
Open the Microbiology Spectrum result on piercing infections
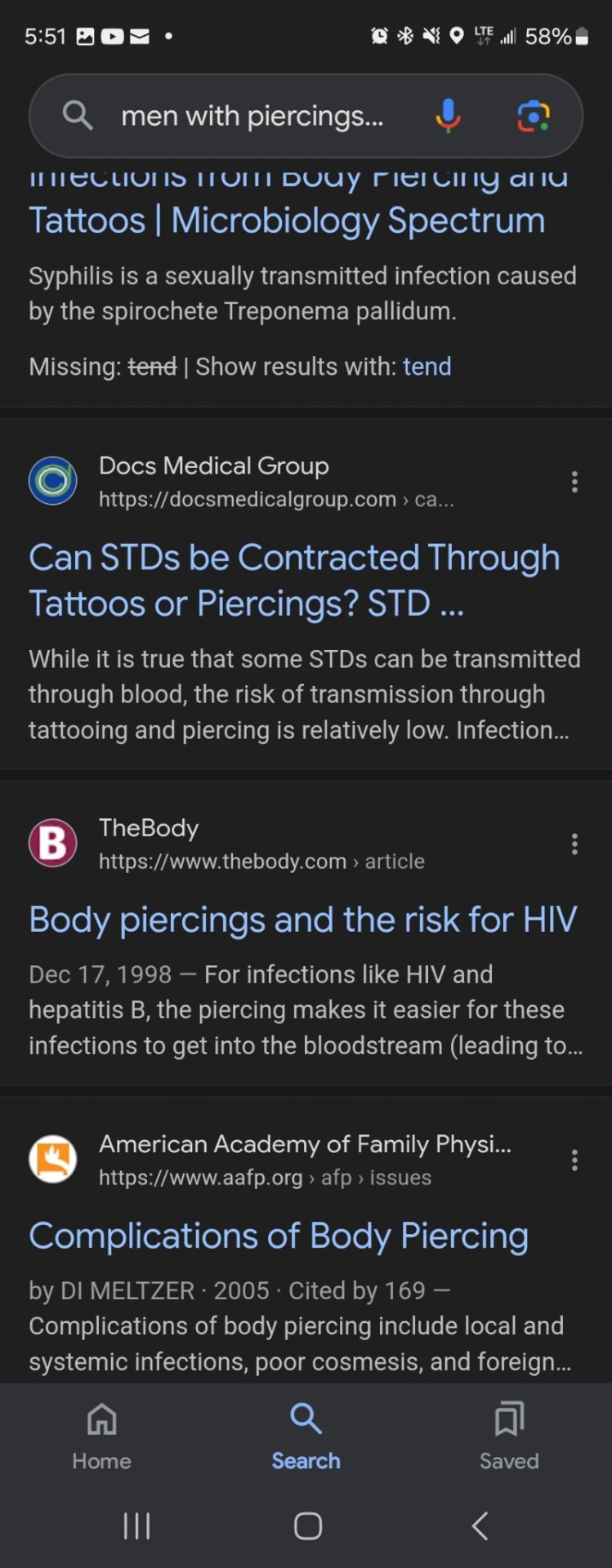[287, 219]
